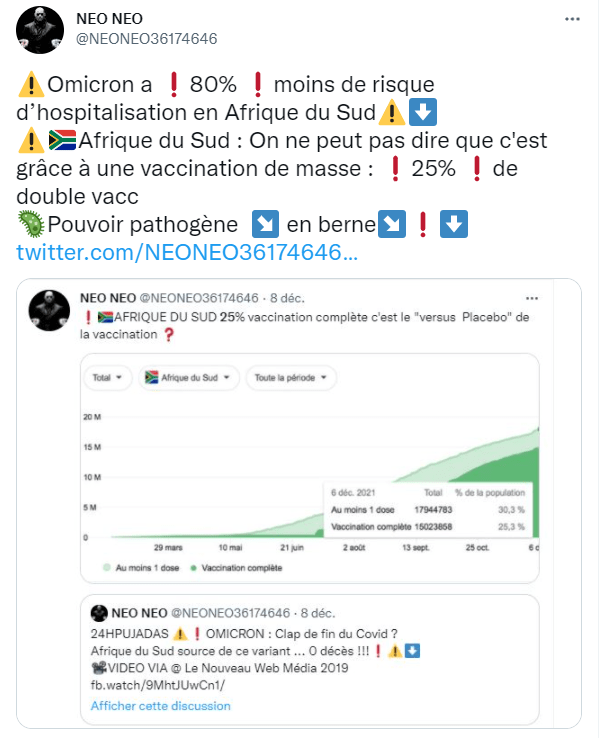Tap Afficher cette discussion
The width and height of the screenshot is (603, 738).
click(160, 705)
